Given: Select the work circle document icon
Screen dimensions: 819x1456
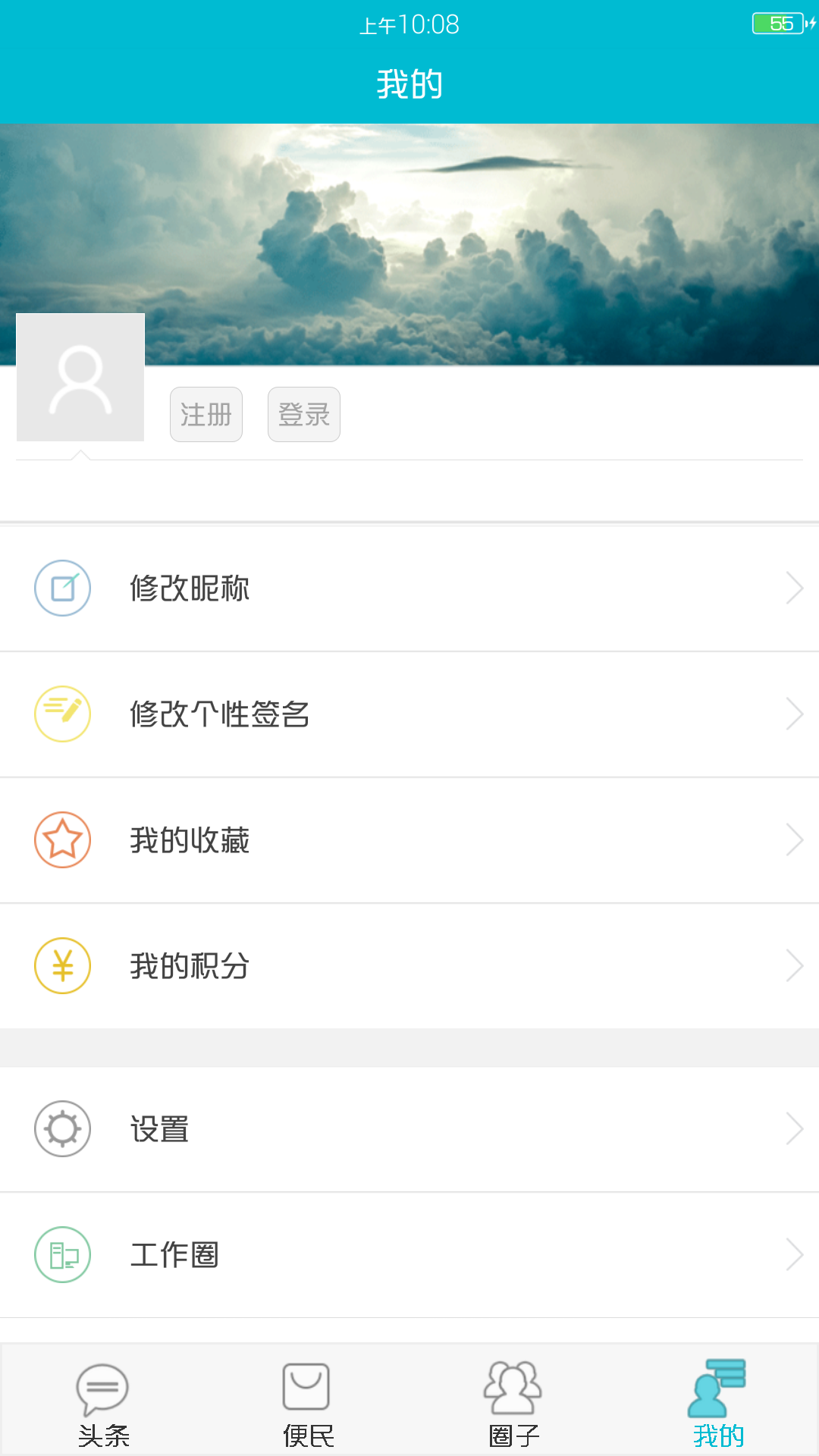Looking at the screenshot, I should 63,1255.
